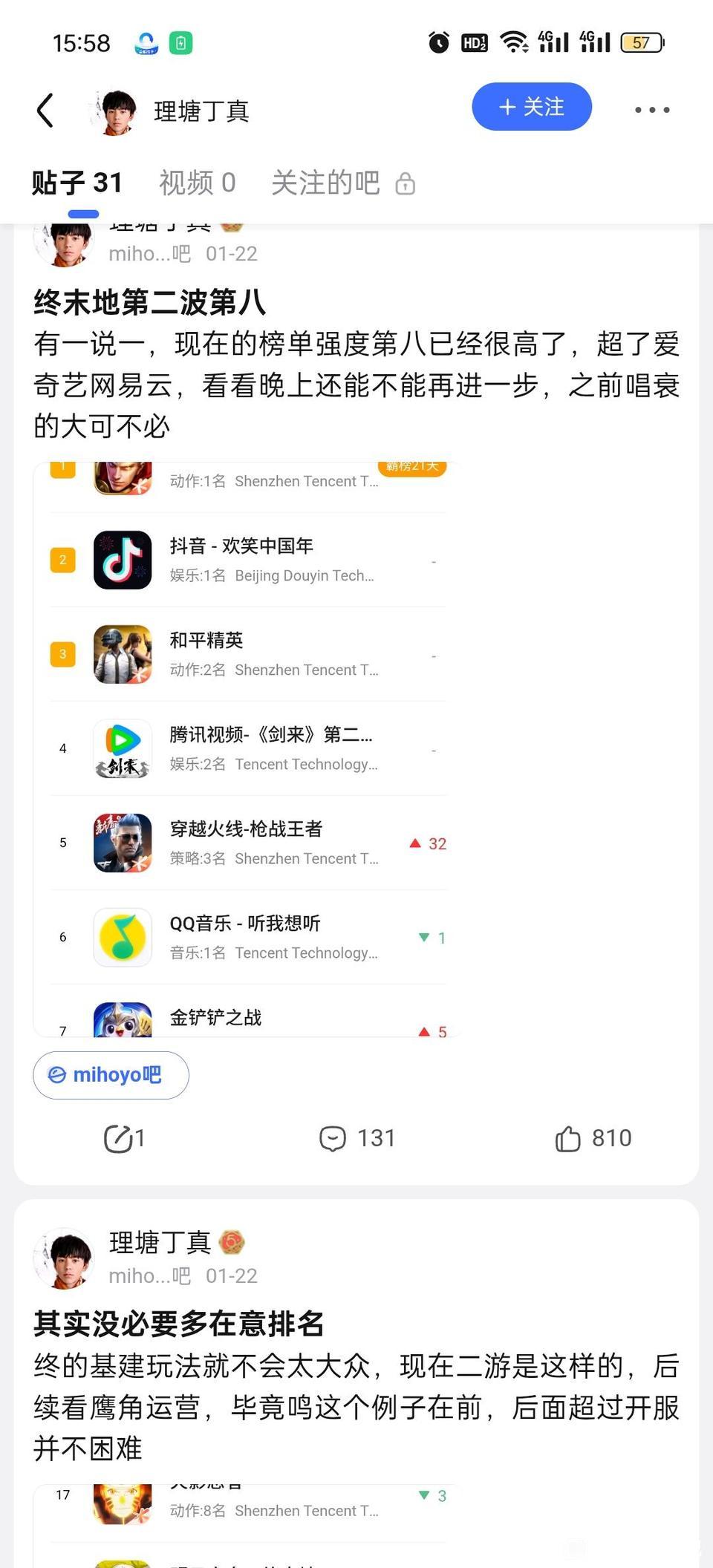713x1568 pixels.
Task: Open comments on the 终末地第二波第八 post
Action: (356, 1138)
